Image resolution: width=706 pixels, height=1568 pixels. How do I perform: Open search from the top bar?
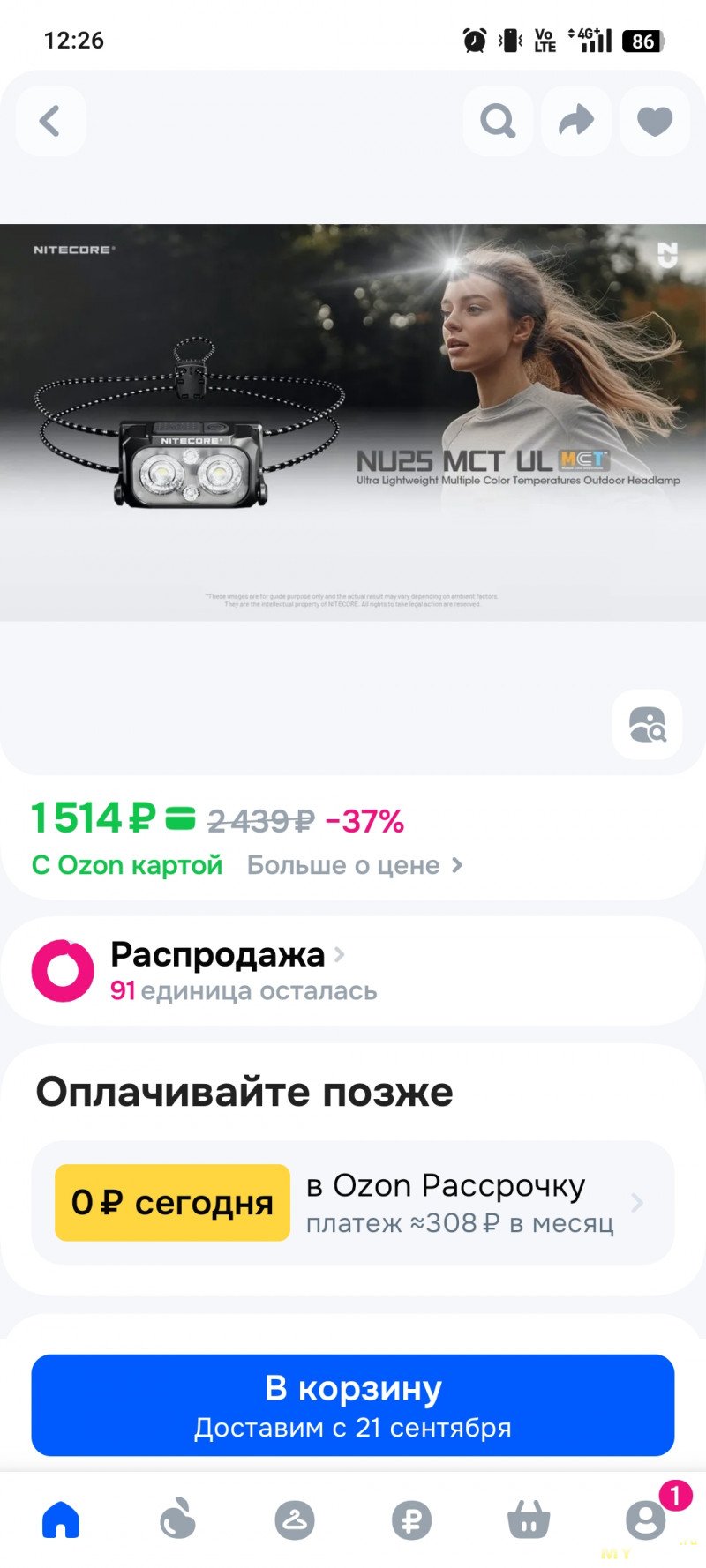498,121
